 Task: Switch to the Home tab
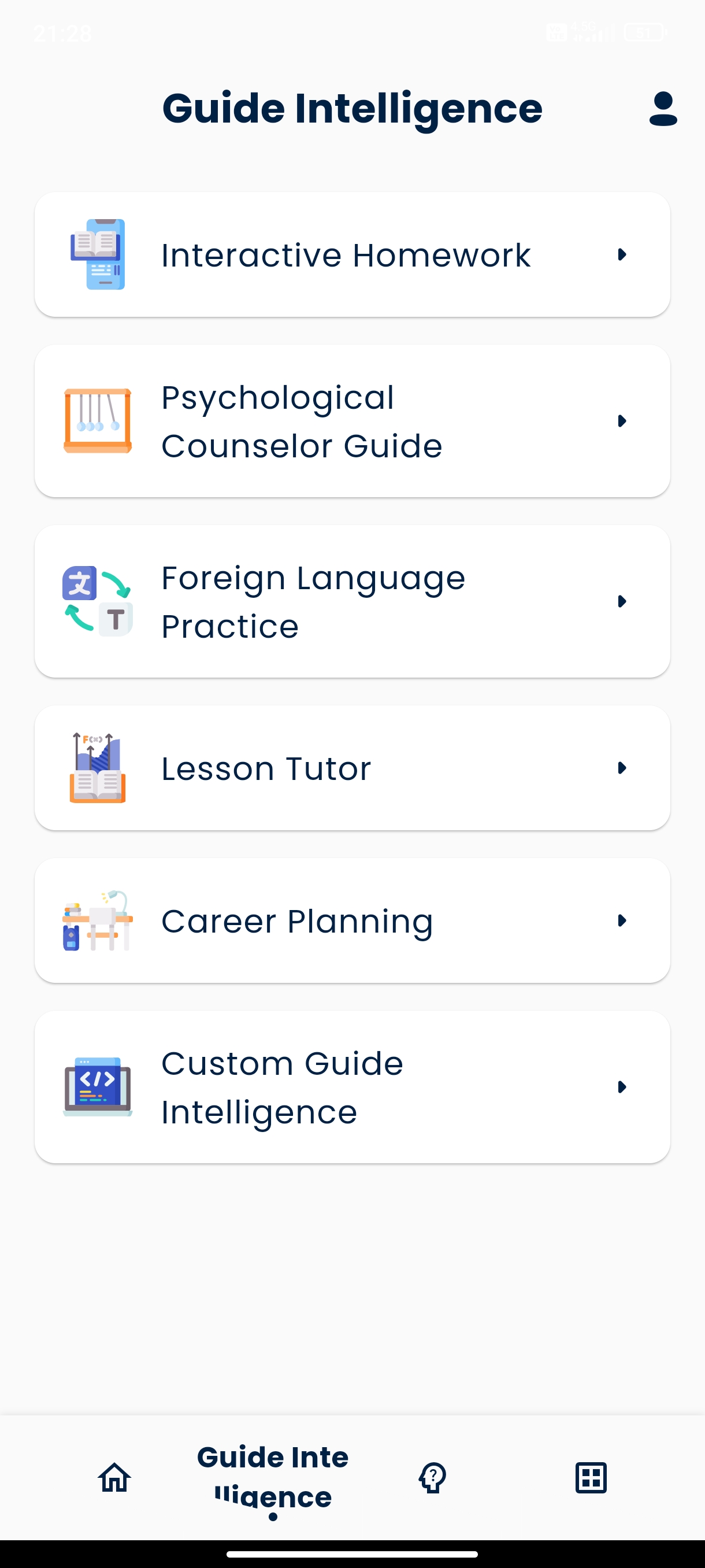[x=114, y=1478]
